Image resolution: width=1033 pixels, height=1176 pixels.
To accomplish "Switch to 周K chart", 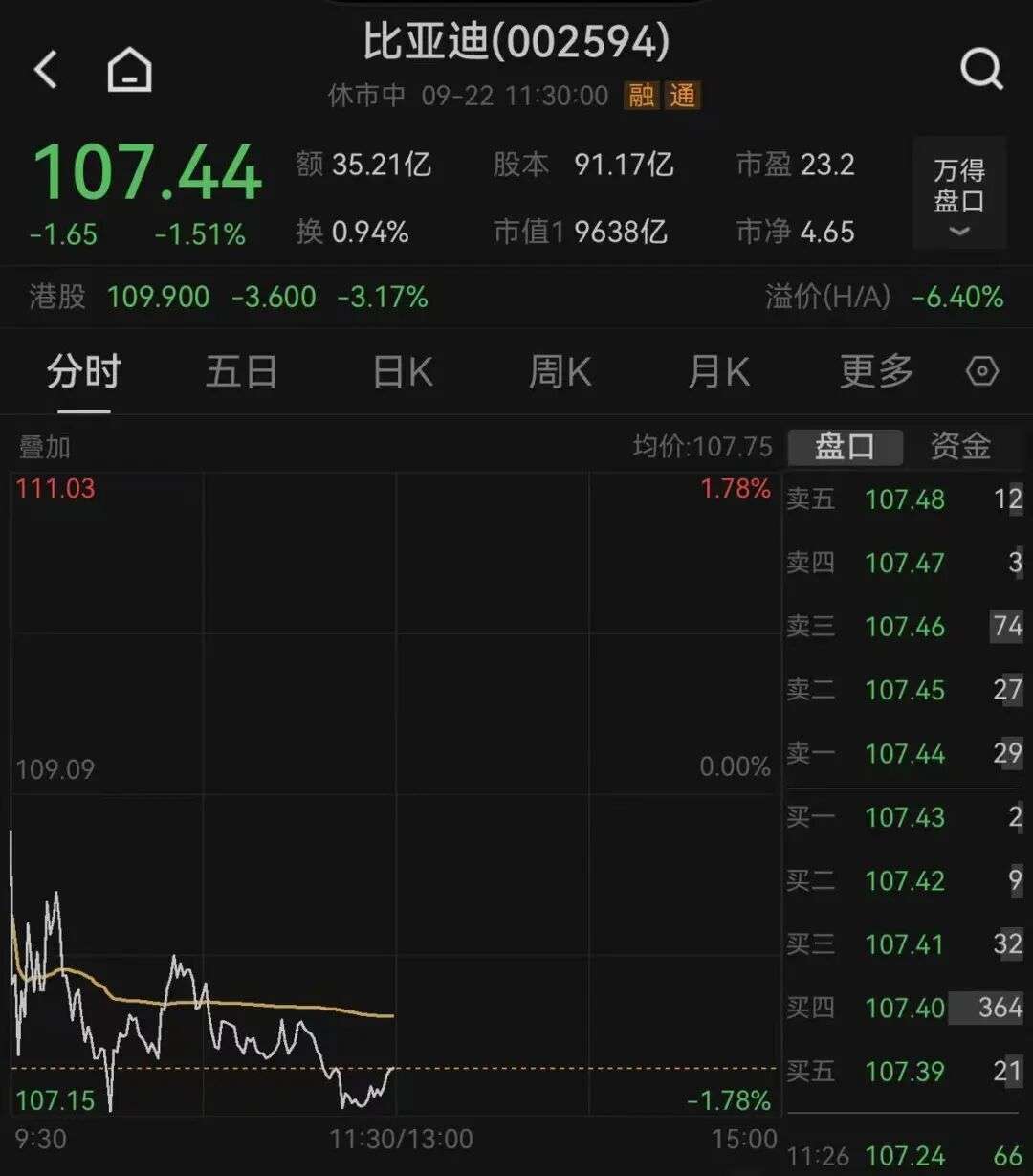I will coord(560,372).
